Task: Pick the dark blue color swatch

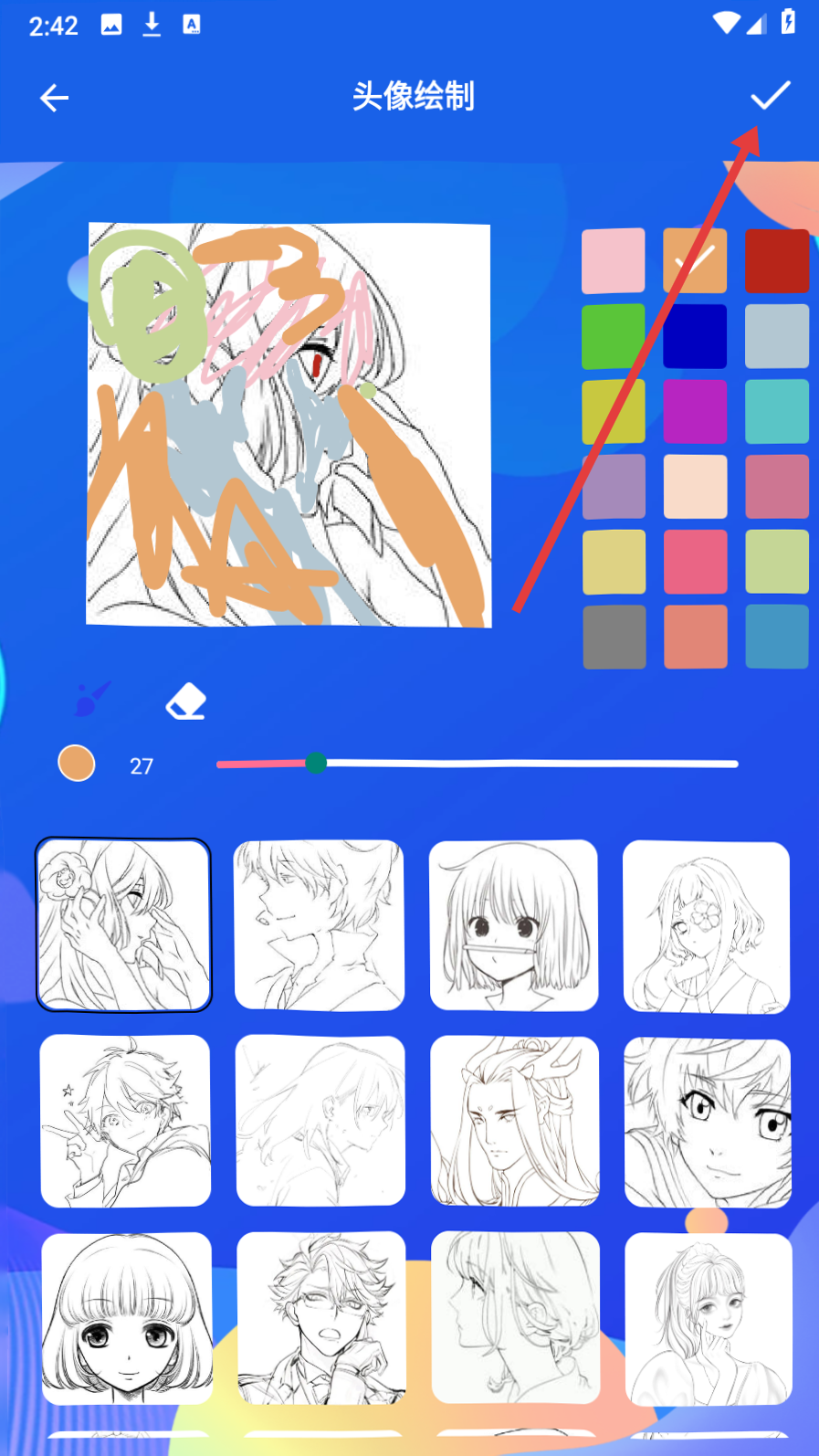Action: tap(695, 336)
